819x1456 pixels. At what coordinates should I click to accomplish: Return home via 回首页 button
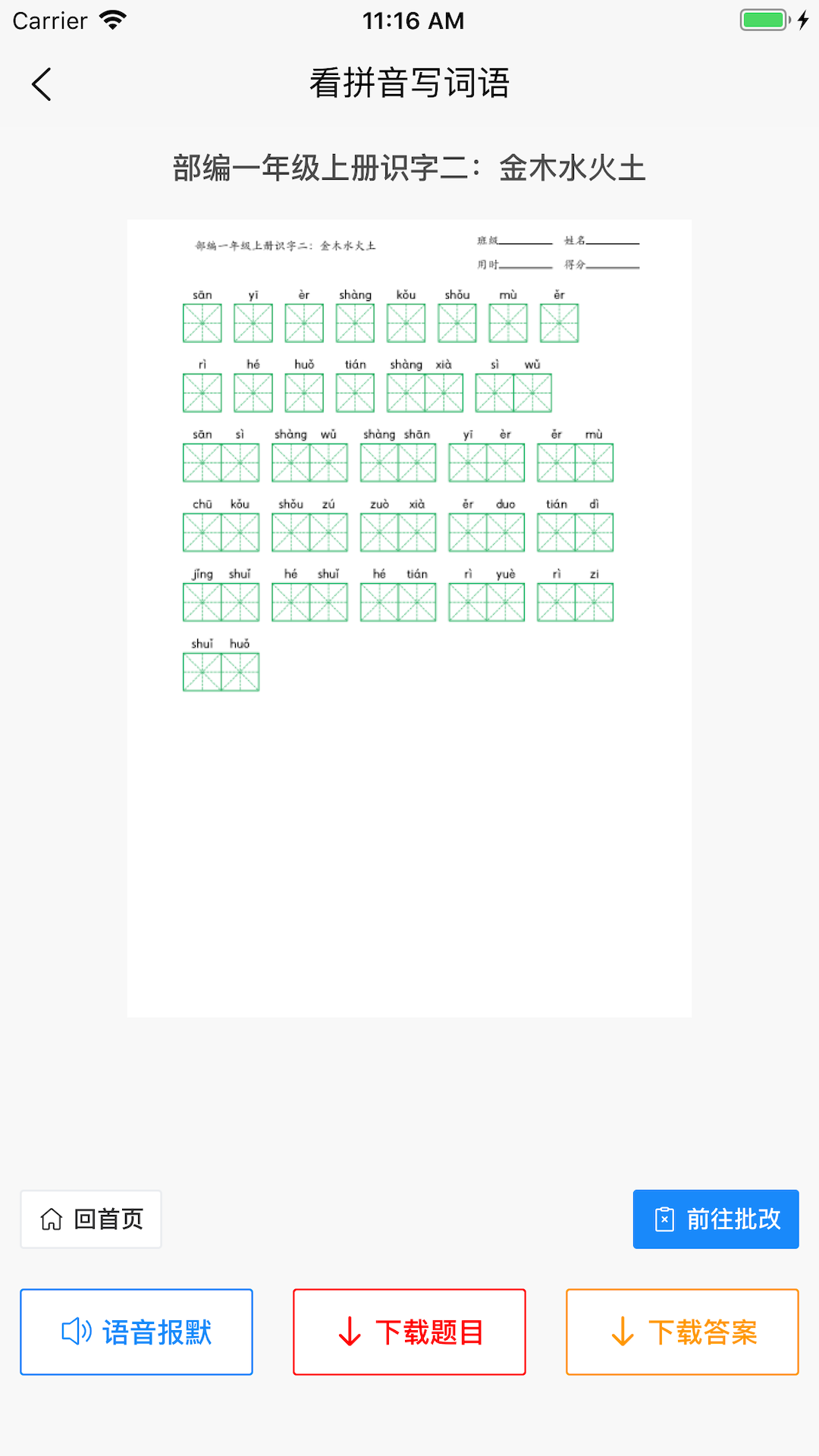click(x=91, y=1219)
